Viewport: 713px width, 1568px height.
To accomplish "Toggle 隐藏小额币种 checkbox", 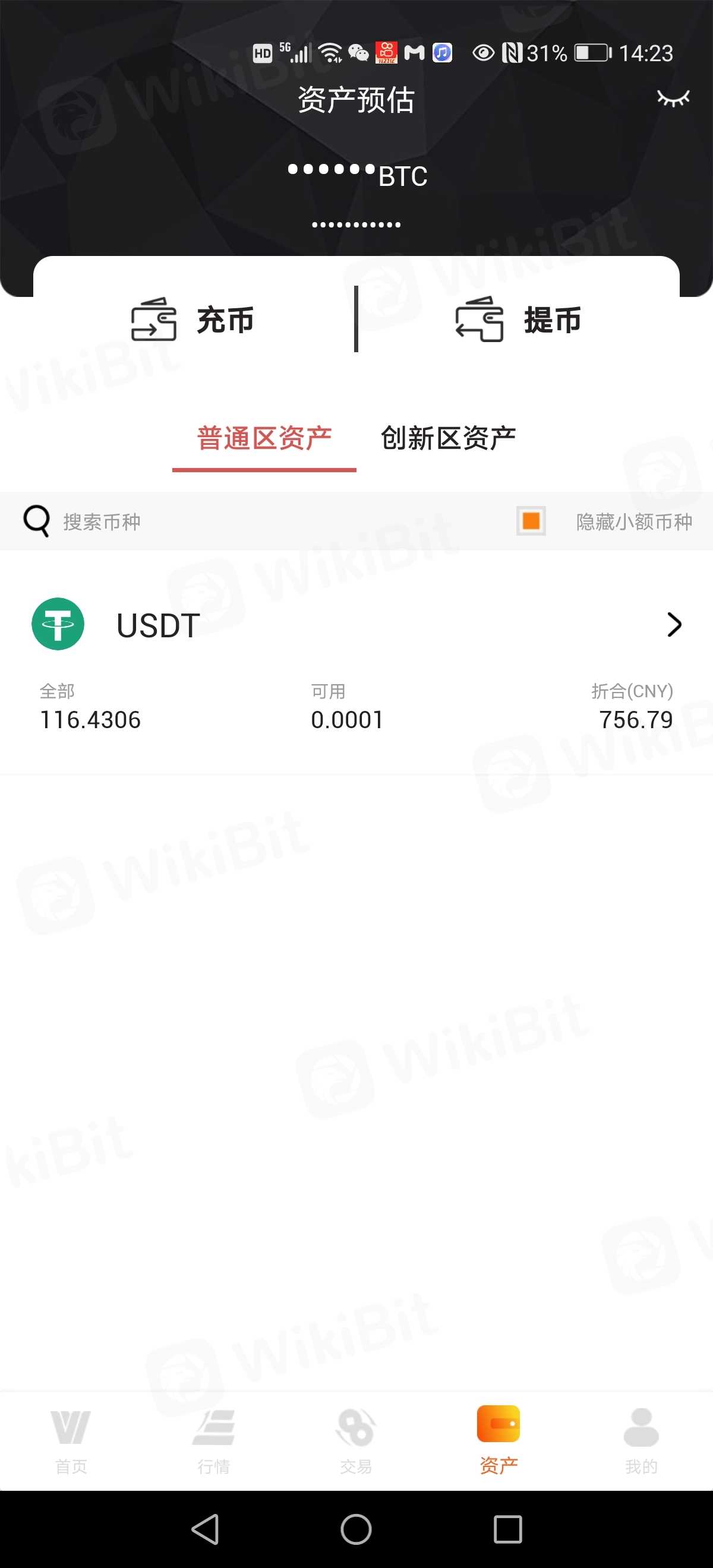I will (531, 521).
